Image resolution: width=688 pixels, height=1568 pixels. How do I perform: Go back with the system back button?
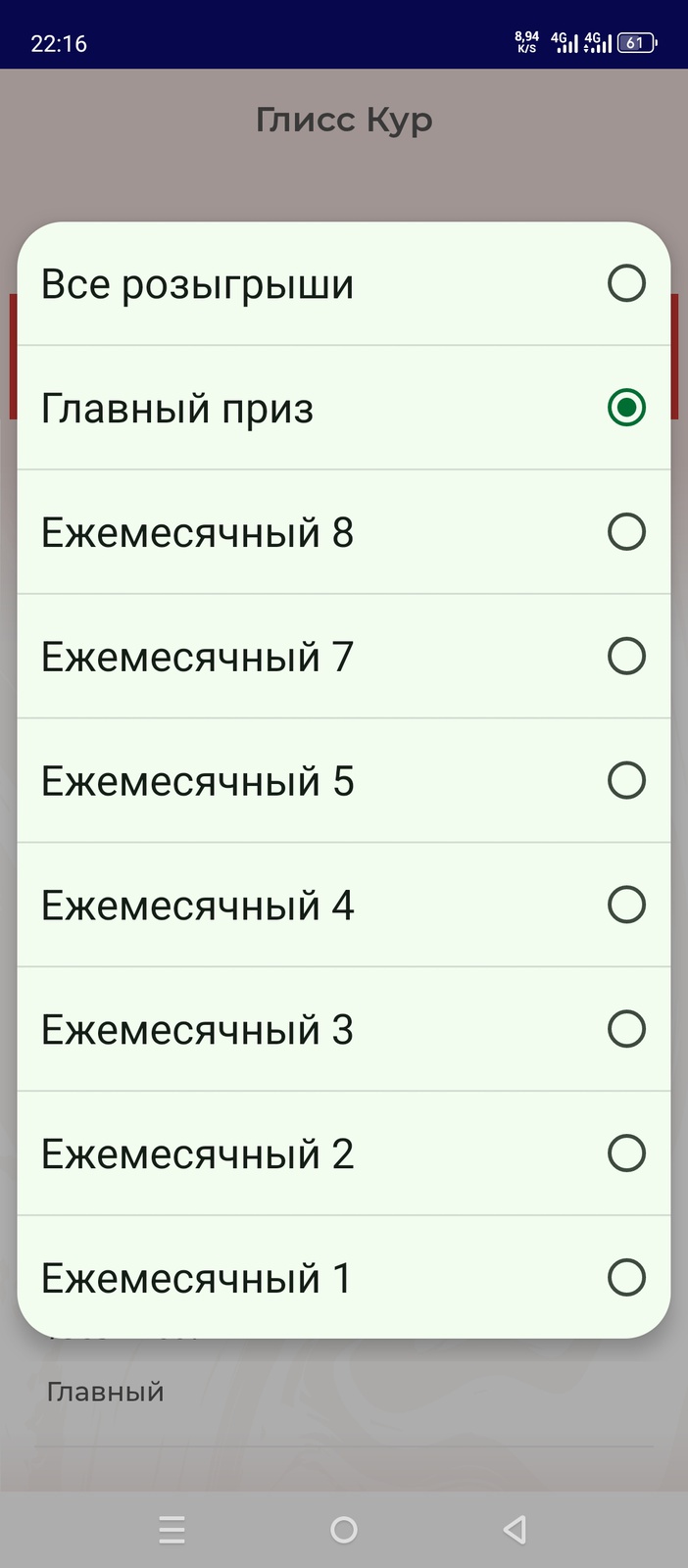(x=515, y=1530)
